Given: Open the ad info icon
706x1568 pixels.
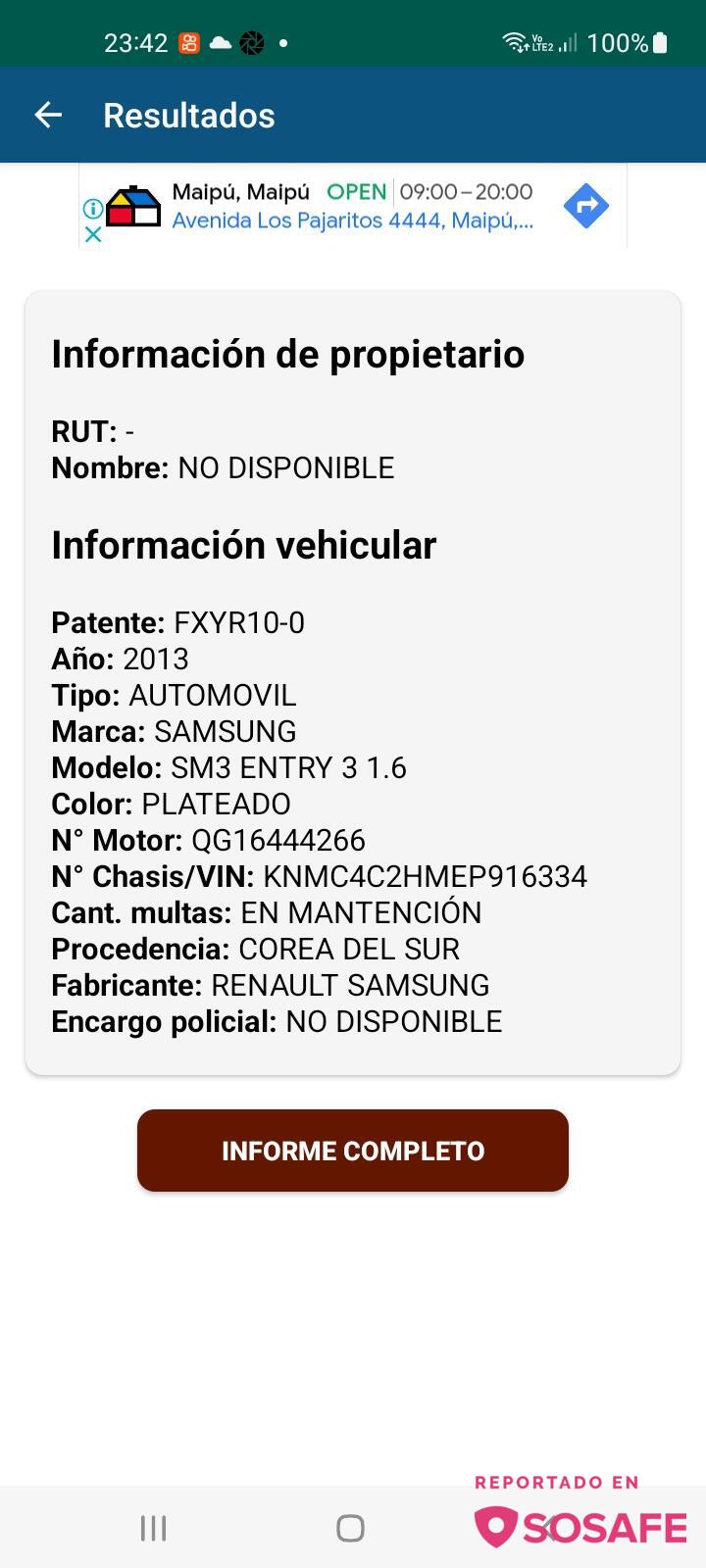Looking at the screenshot, I should coord(92,208).
